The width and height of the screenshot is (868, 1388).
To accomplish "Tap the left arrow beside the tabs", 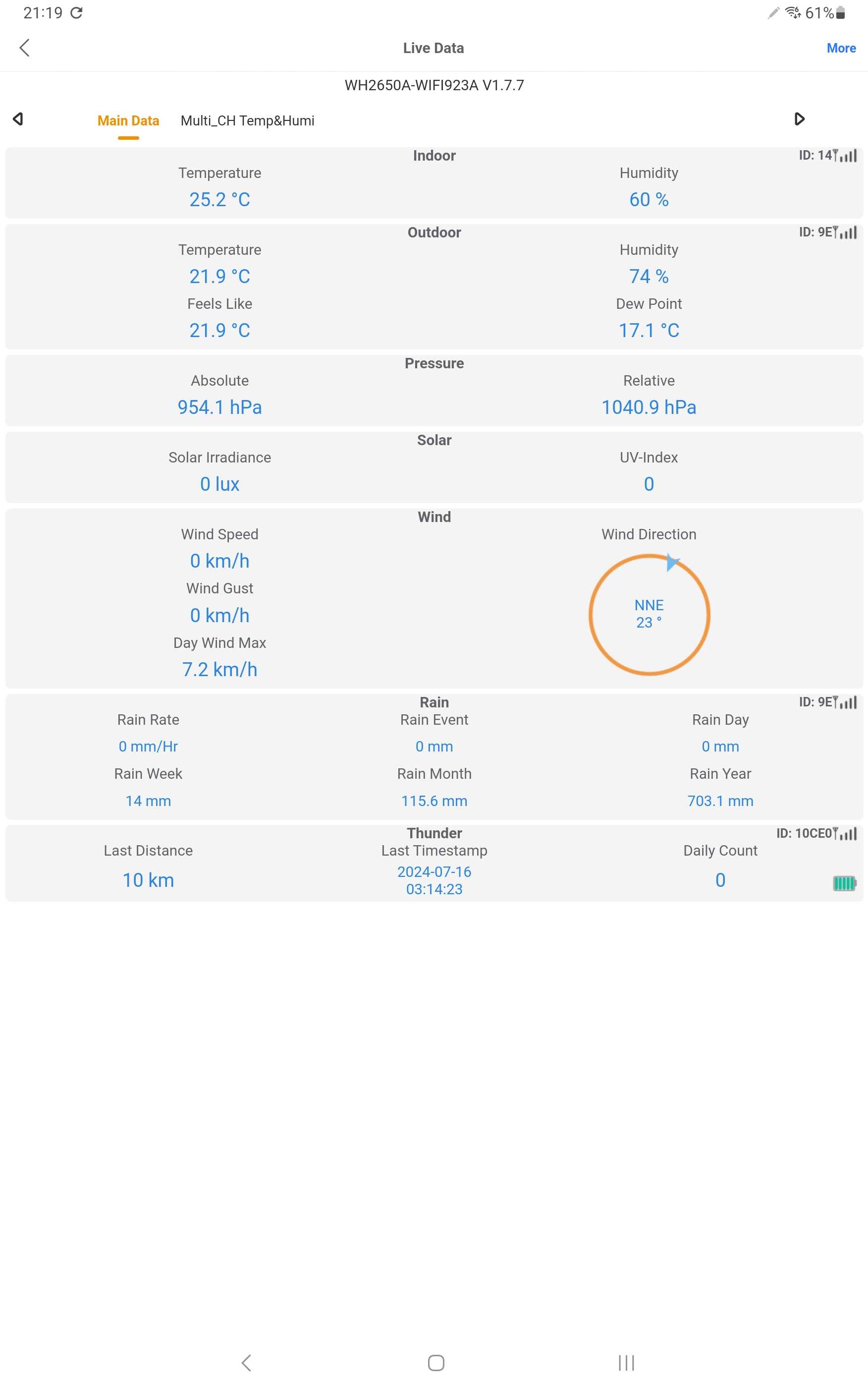I will pyautogui.click(x=18, y=119).
